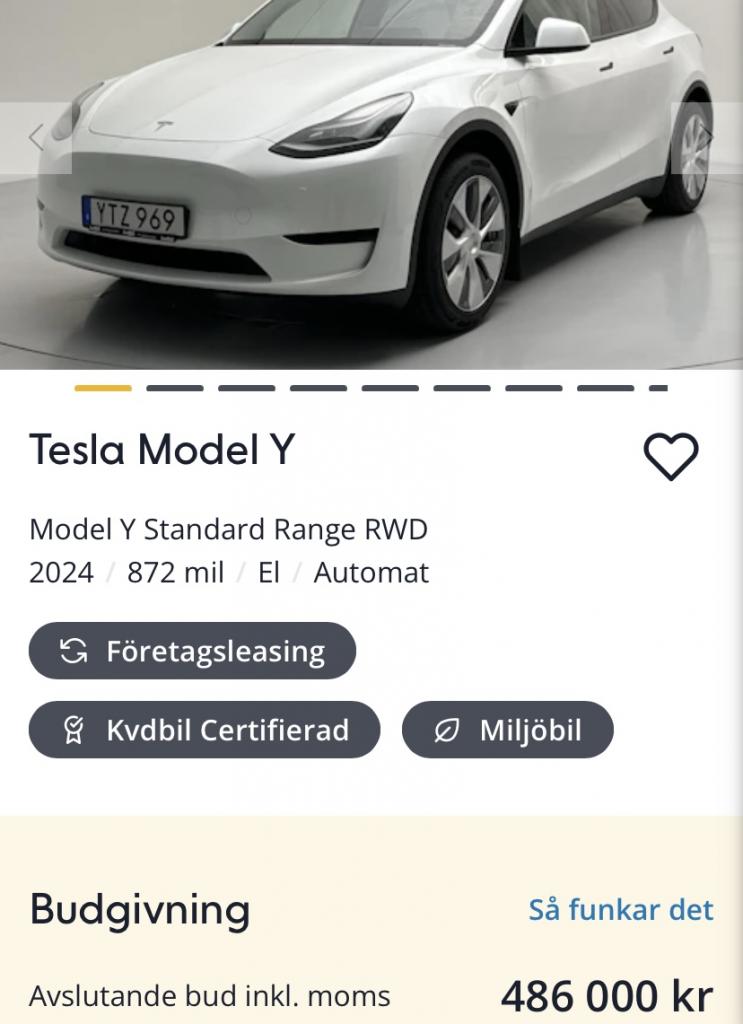This screenshot has width=743, height=1024.
Task: Show previous car photo
Action: point(36,138)
